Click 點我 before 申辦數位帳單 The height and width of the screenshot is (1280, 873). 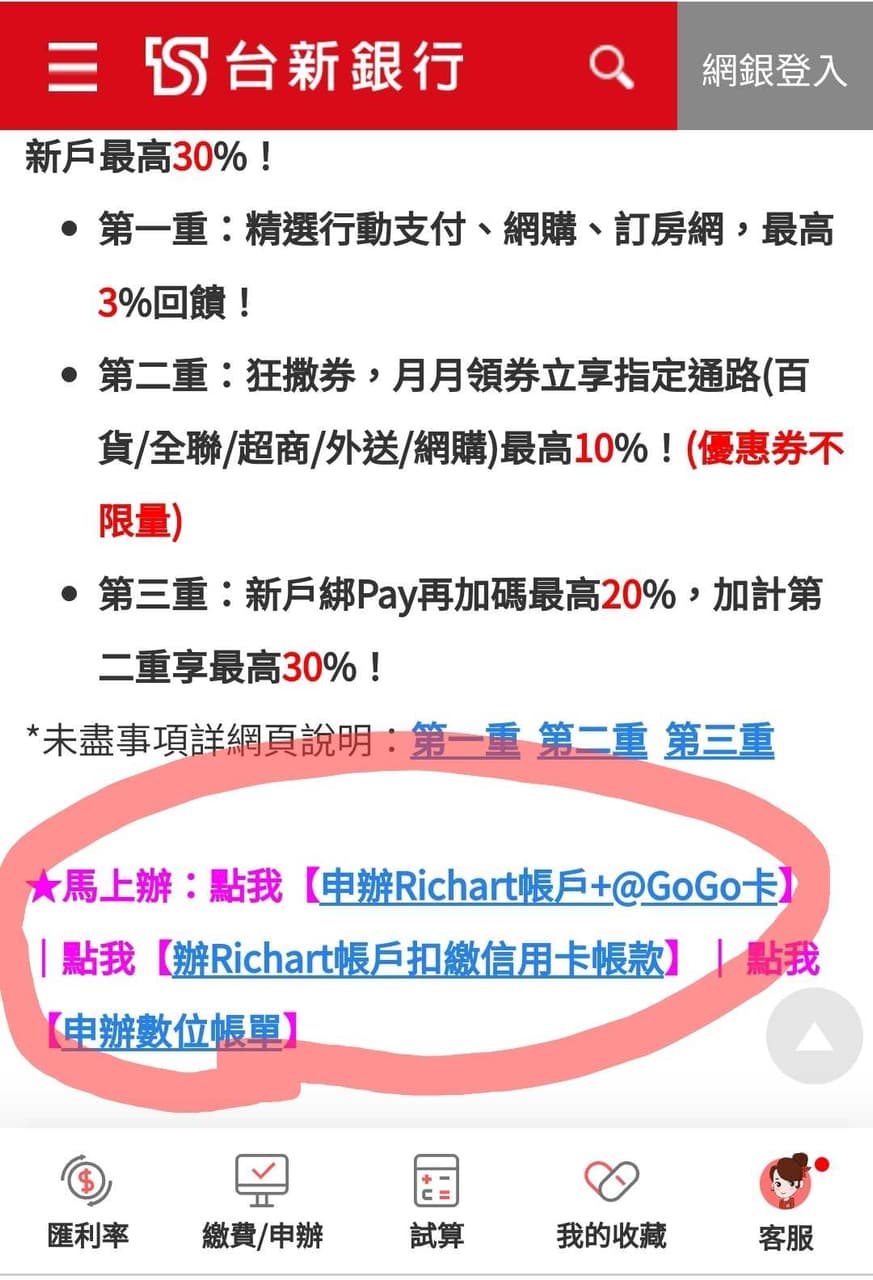pyautogui.click(x=783, y=958)
